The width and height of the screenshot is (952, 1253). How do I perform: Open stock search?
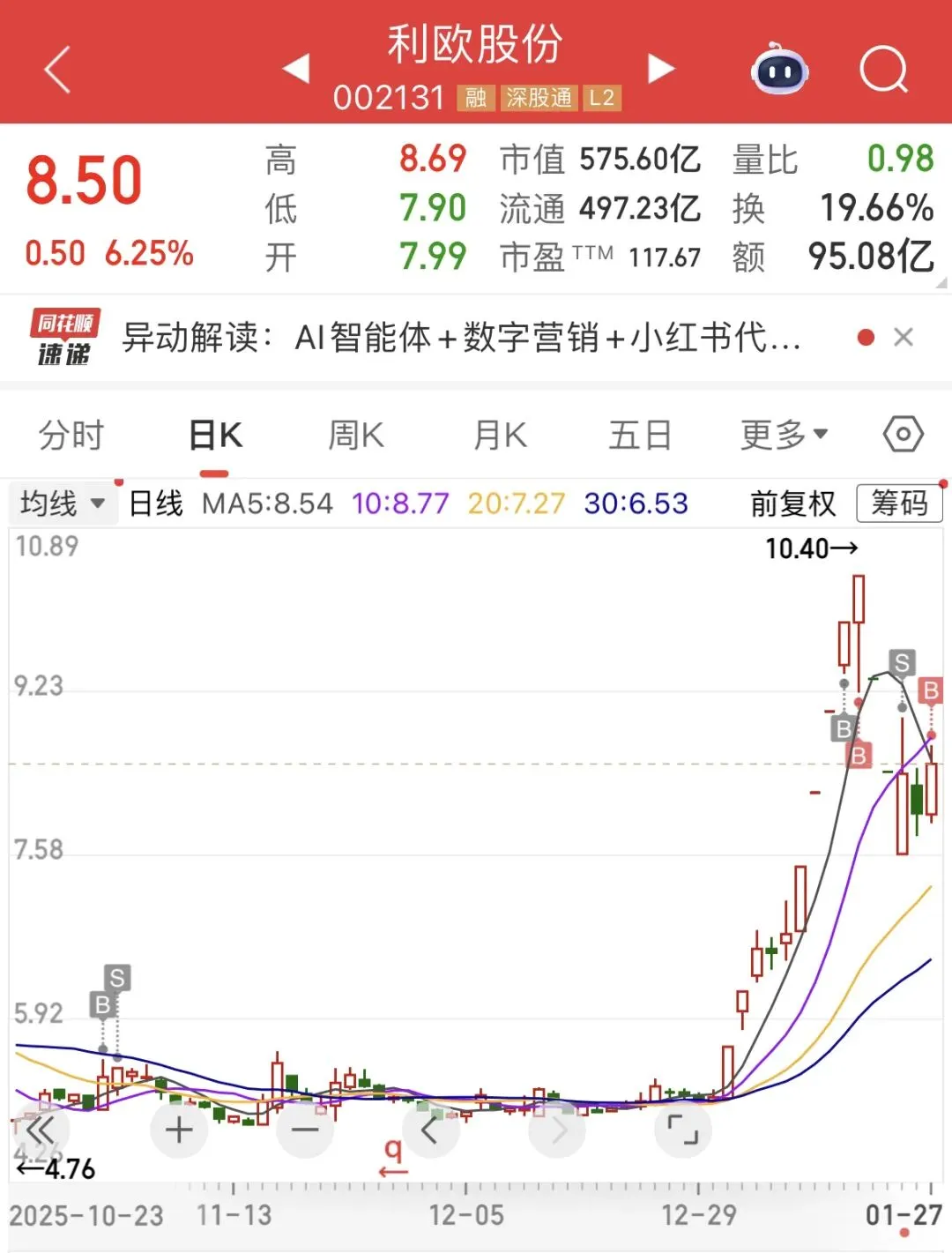(883, 69)
